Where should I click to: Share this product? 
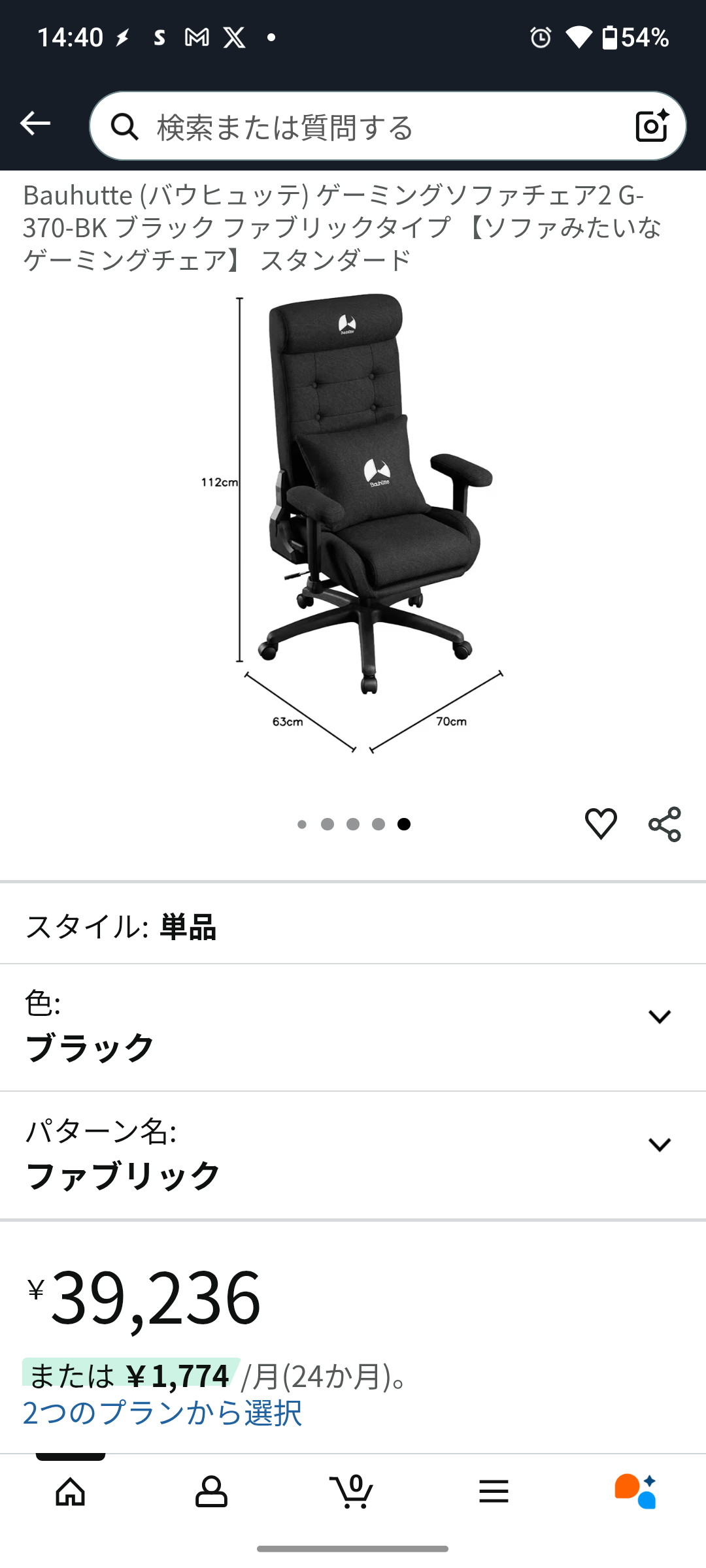pos(665,824)
